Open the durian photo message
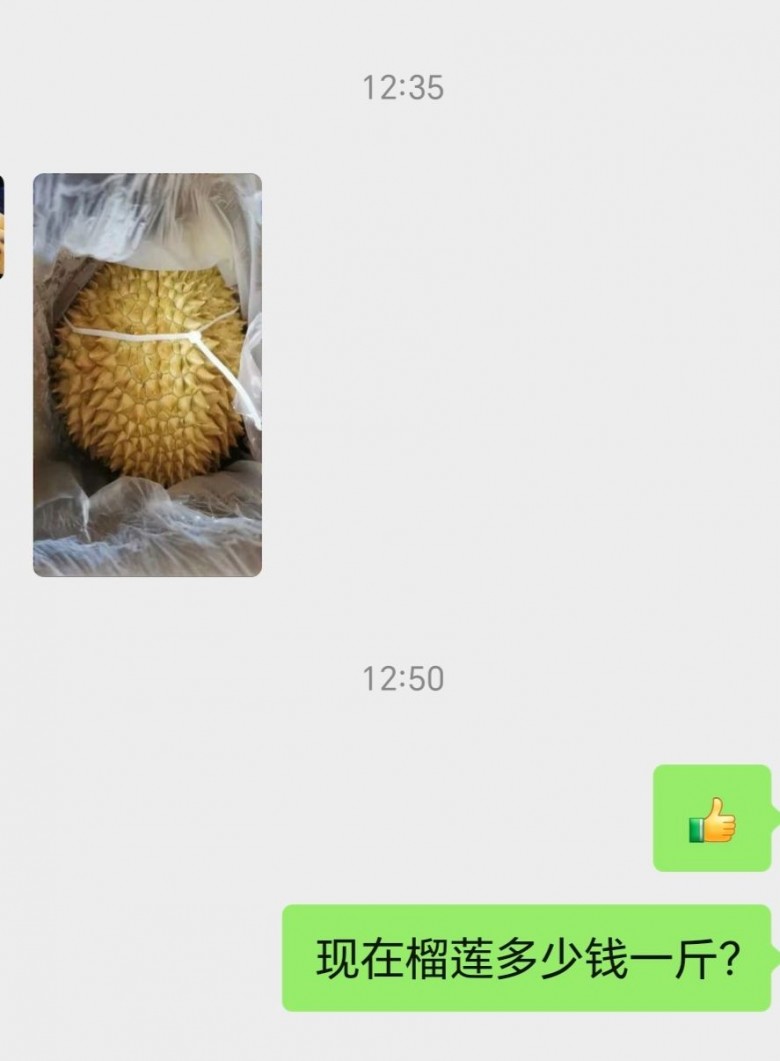780x1061 pixels. pyautogui.click(x=147, y=375)
